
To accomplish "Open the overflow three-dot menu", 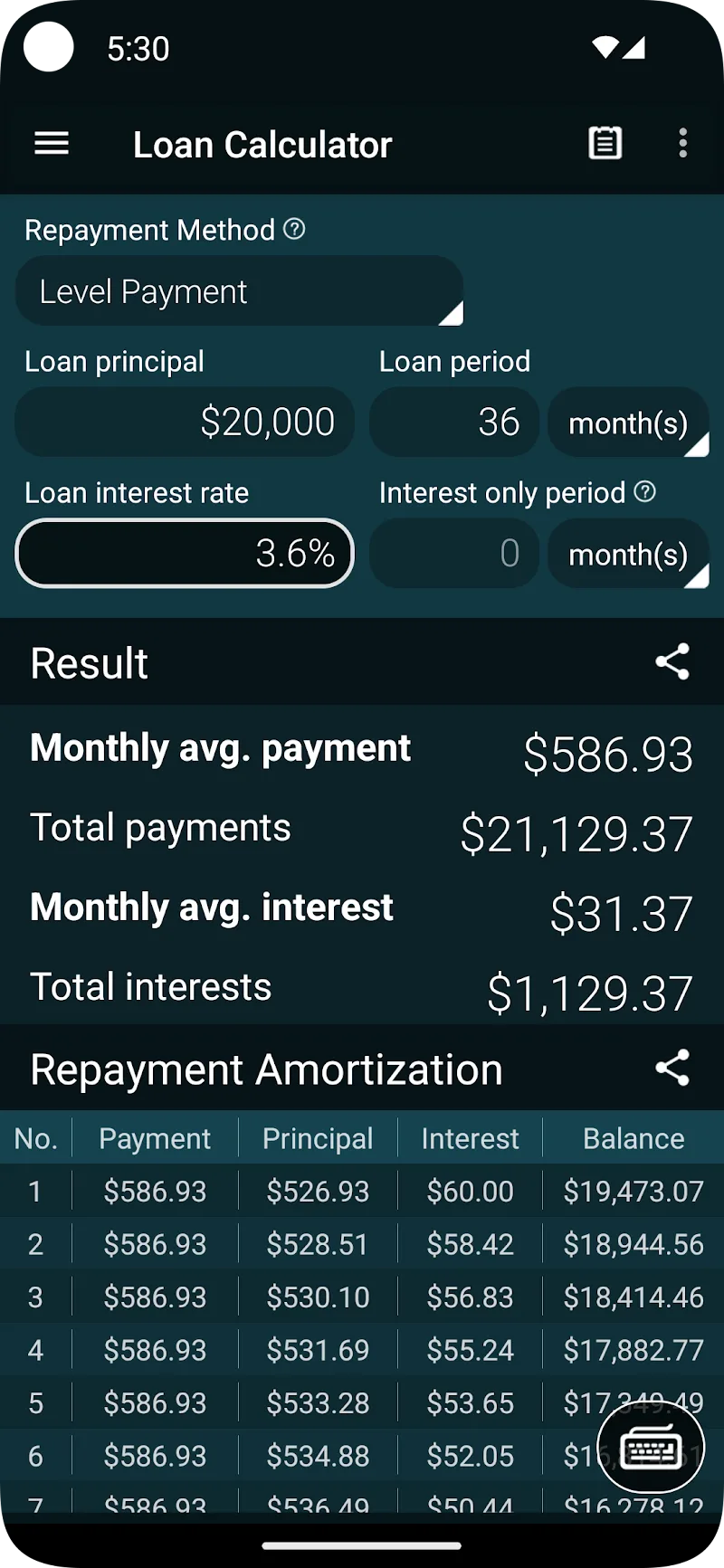I will (x=683, y=143).
